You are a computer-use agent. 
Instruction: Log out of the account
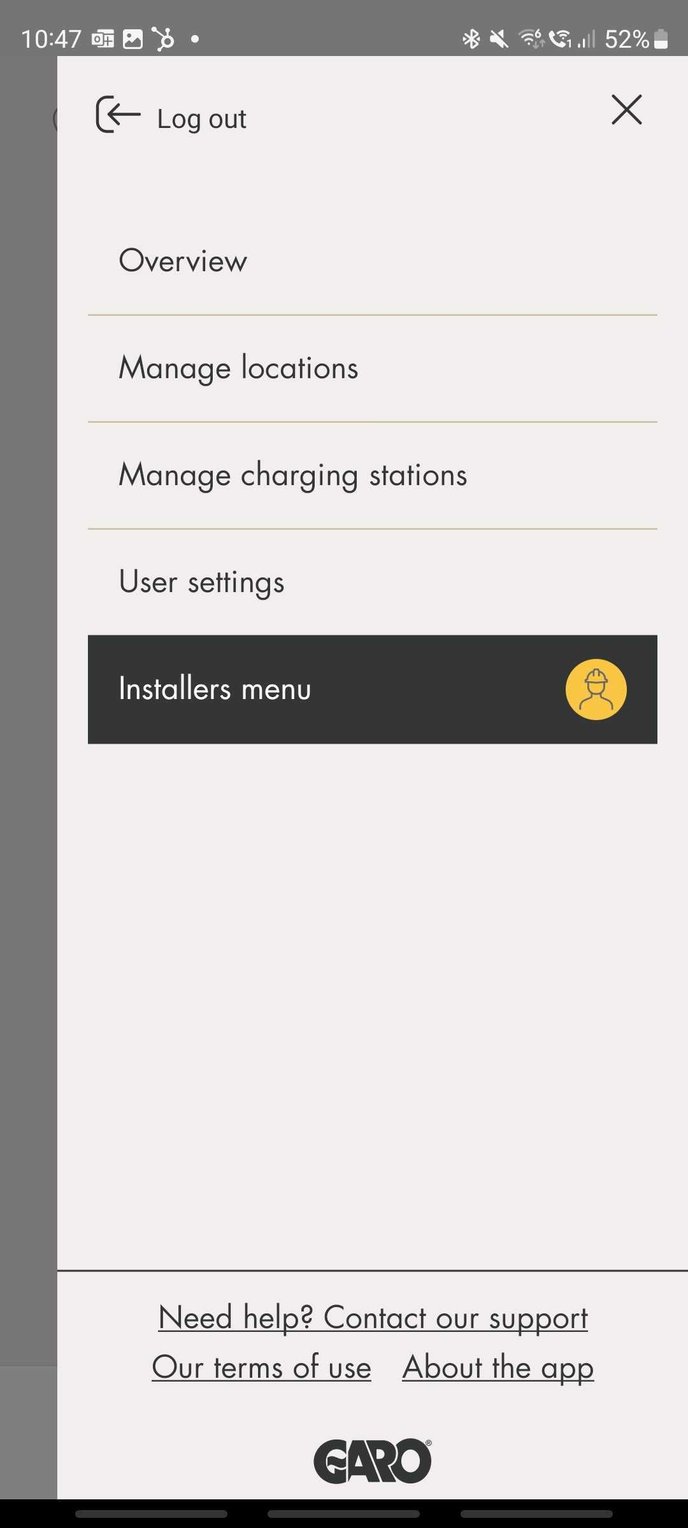(171, 117)
